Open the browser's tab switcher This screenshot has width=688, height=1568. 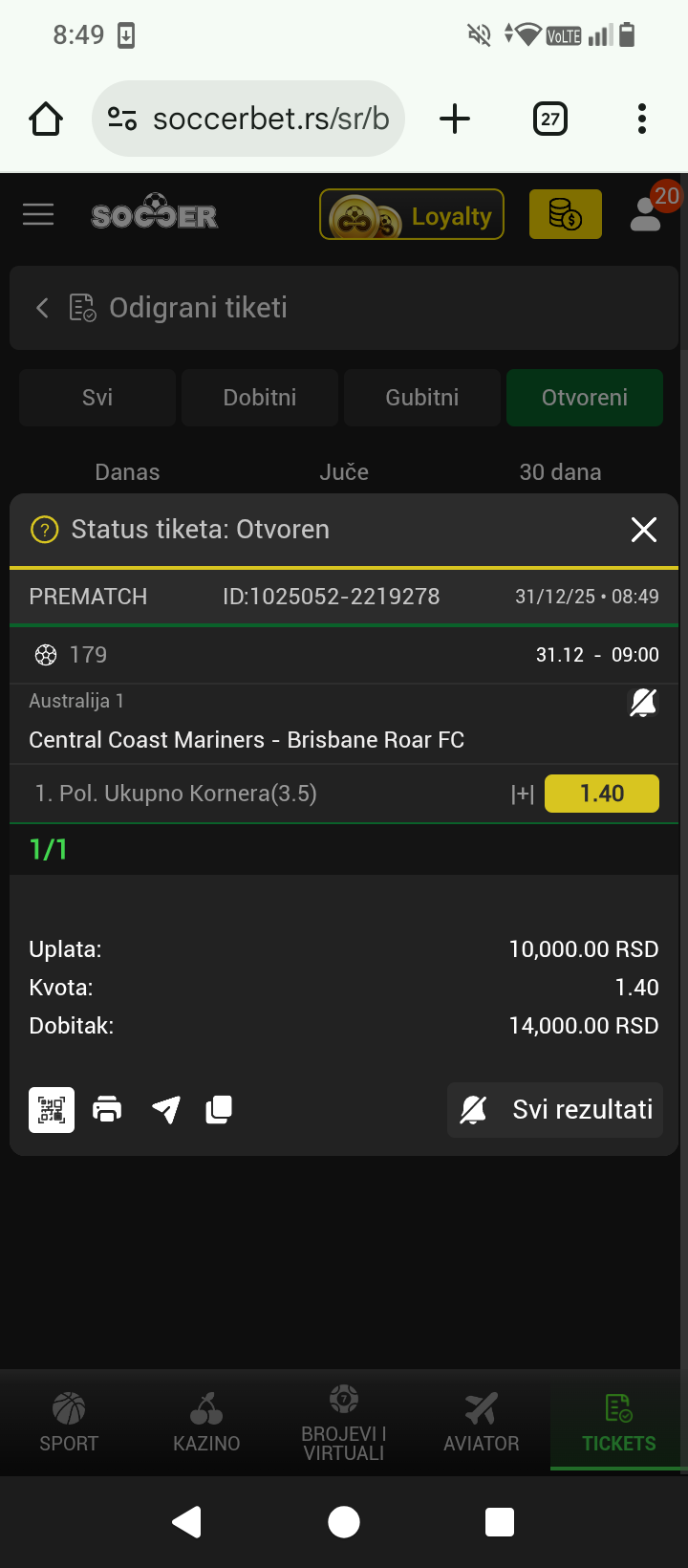coord(550,120)
